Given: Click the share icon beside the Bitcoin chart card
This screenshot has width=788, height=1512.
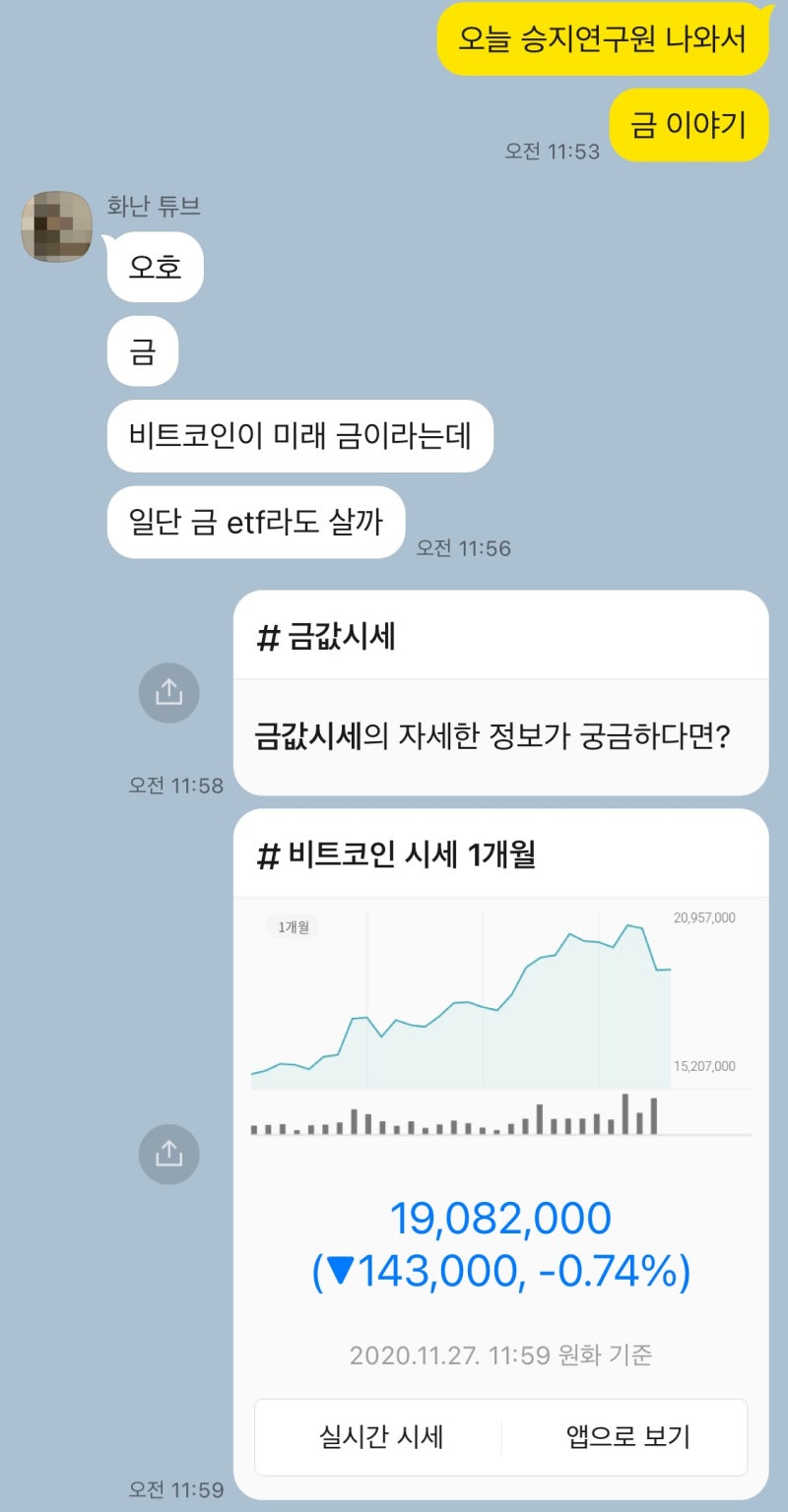Looking at the screenshot, I should point(168,1154).
